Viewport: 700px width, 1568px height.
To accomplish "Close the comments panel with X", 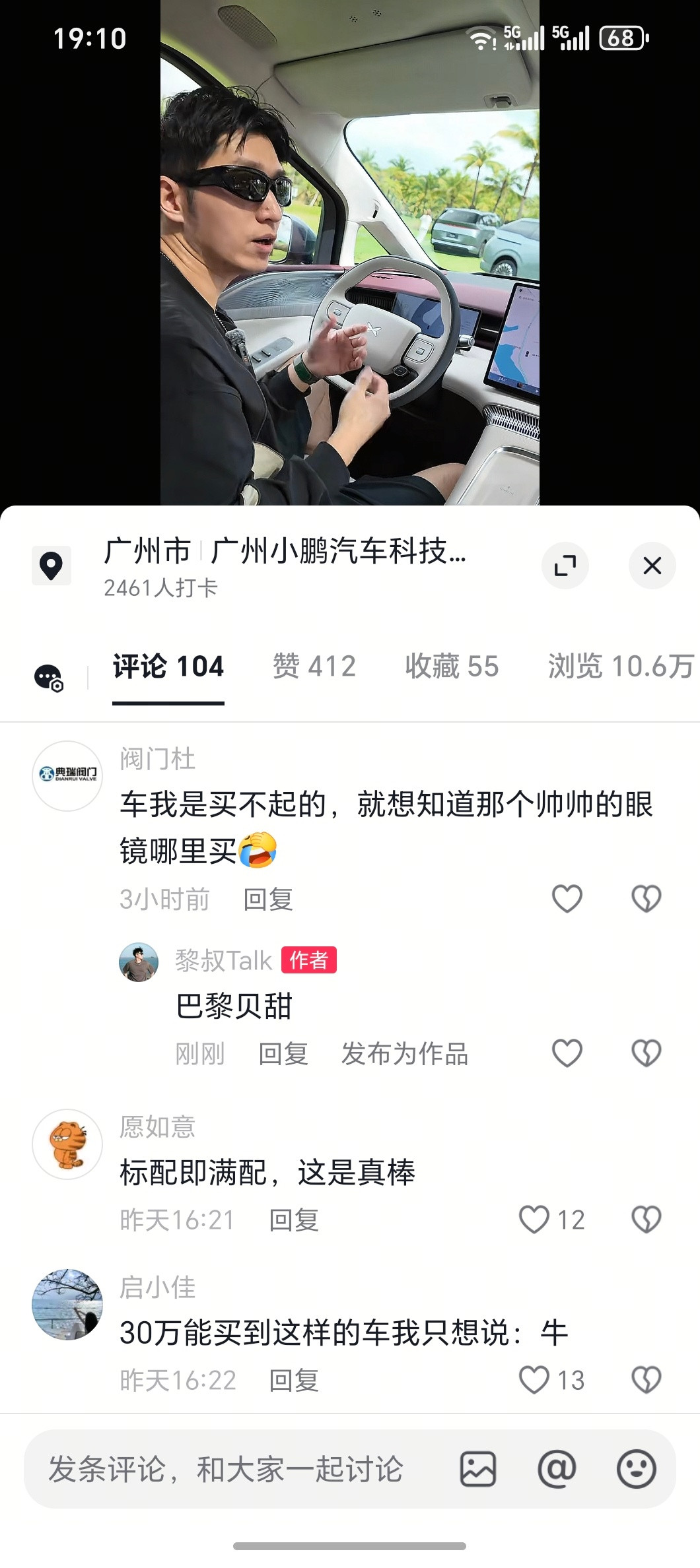I will pos(652,566).
